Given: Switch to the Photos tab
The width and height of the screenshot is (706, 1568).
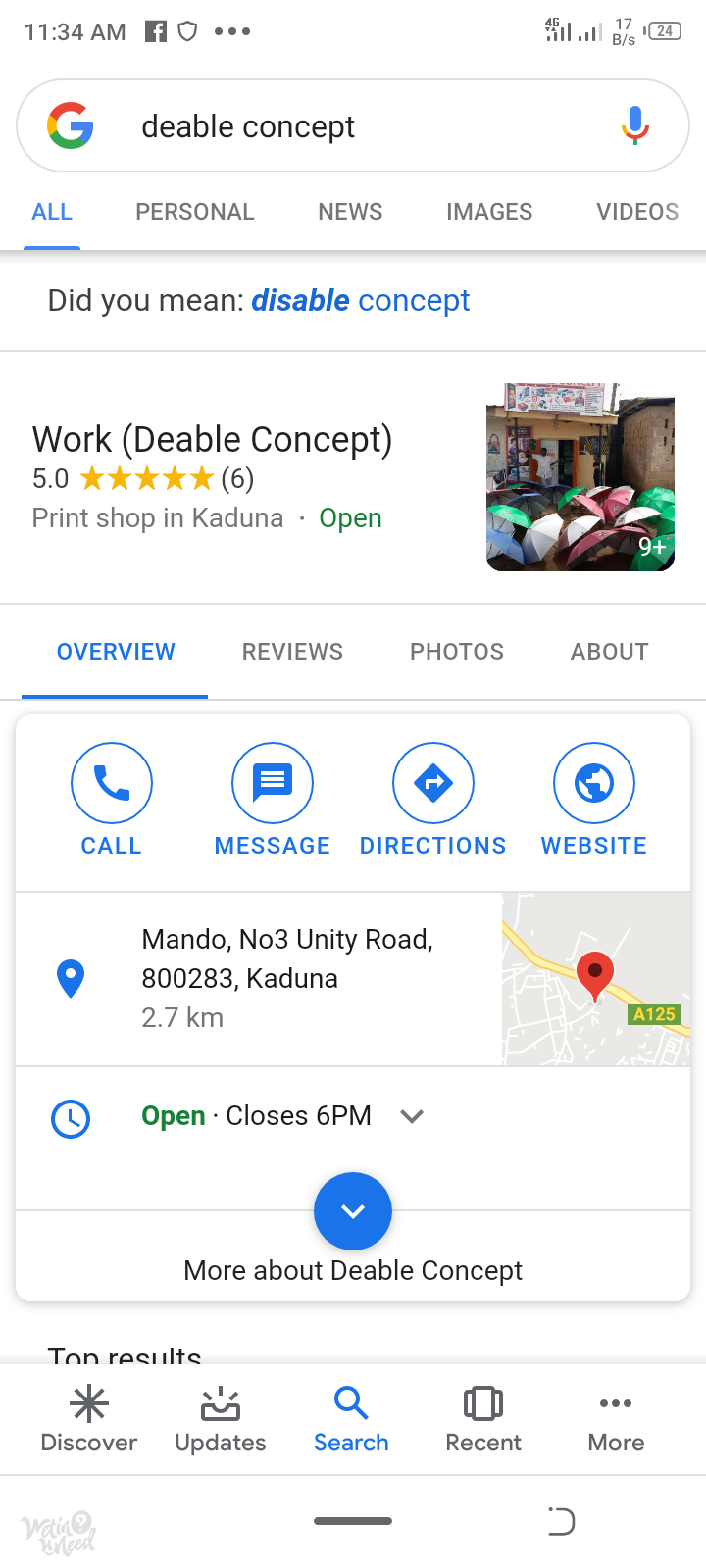Looking at the screenshot, I should click(457, 652).
